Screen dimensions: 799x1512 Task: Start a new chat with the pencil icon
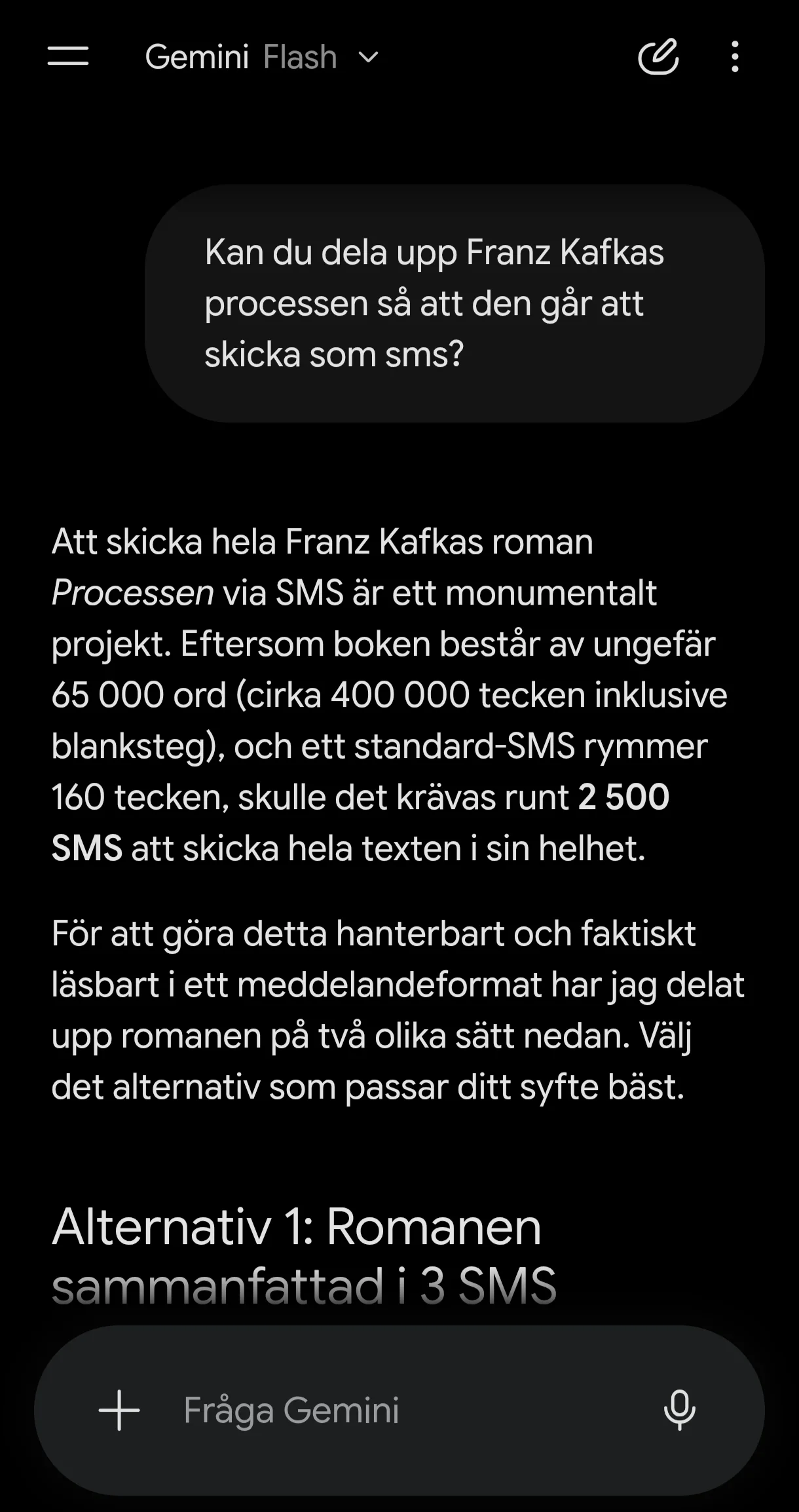pyautogui.click(x=658, y=56)
